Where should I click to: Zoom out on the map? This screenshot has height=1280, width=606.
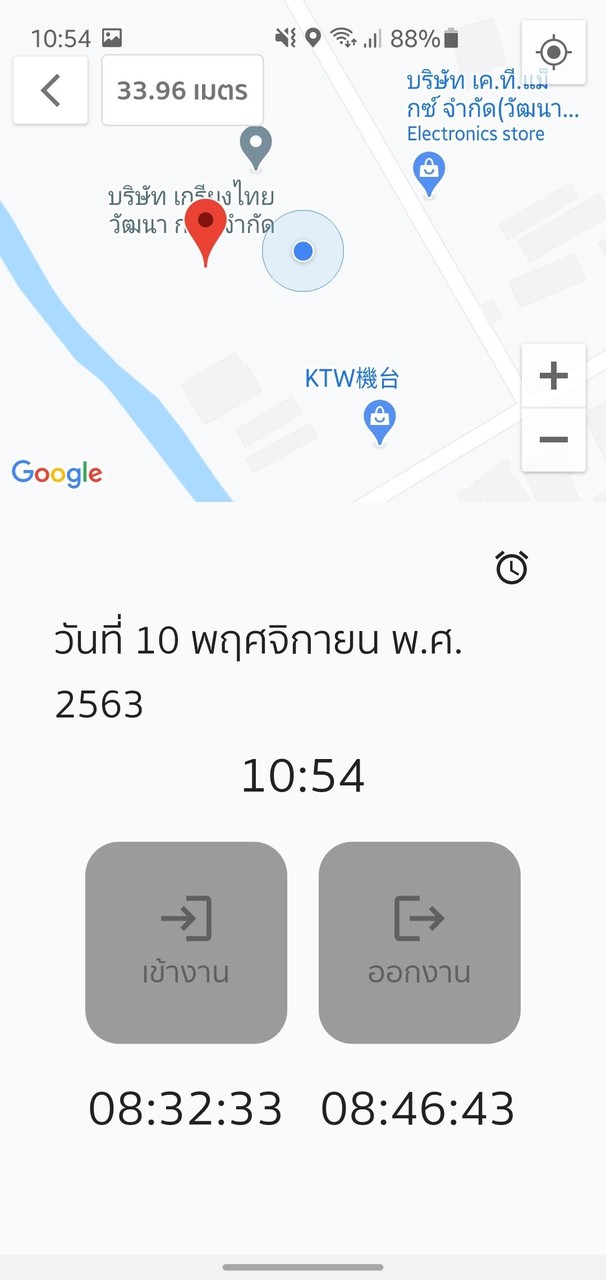553,439
